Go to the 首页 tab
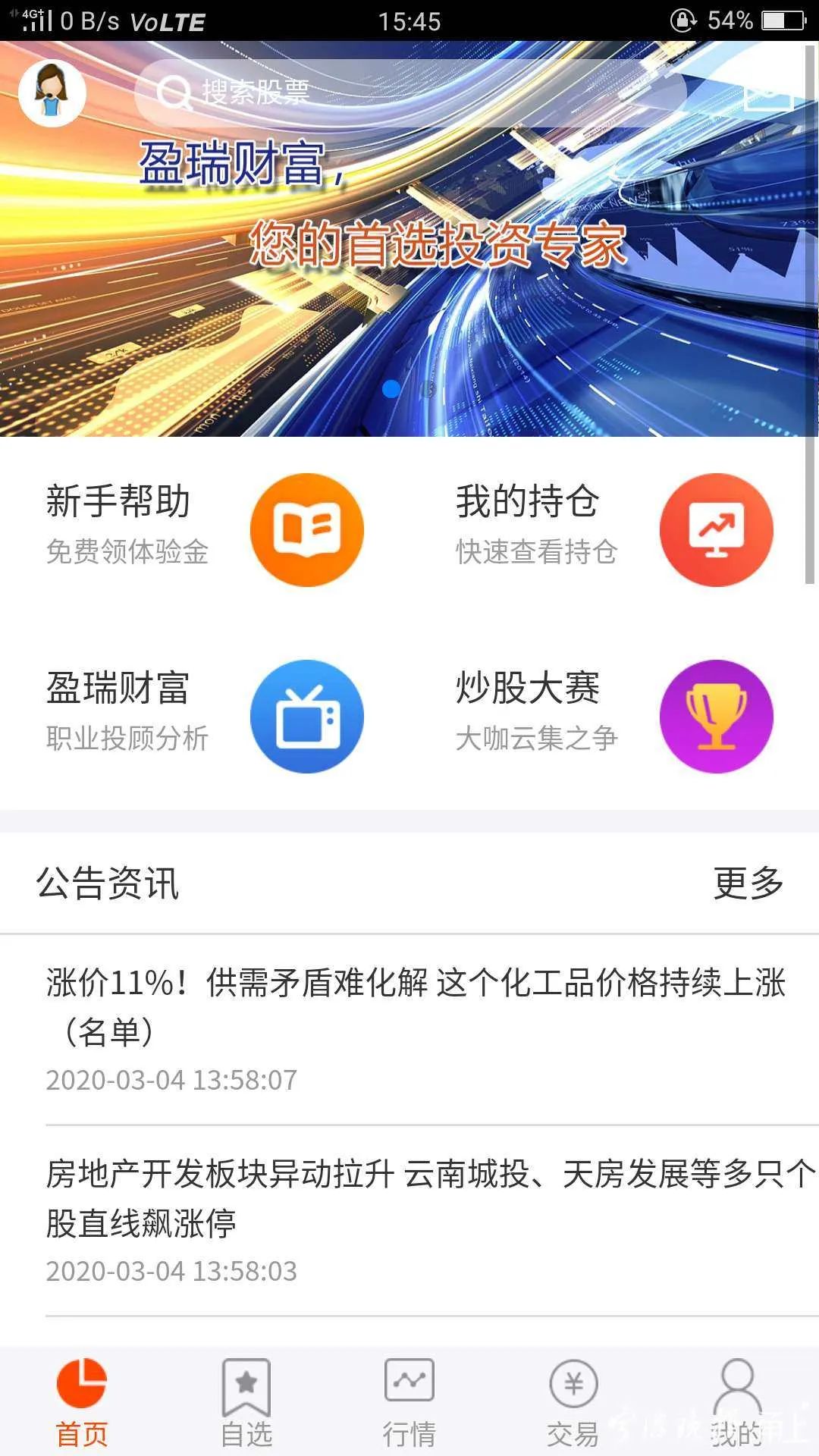This screenshot has width=819, height=1456. click(x=82, y=1403)
